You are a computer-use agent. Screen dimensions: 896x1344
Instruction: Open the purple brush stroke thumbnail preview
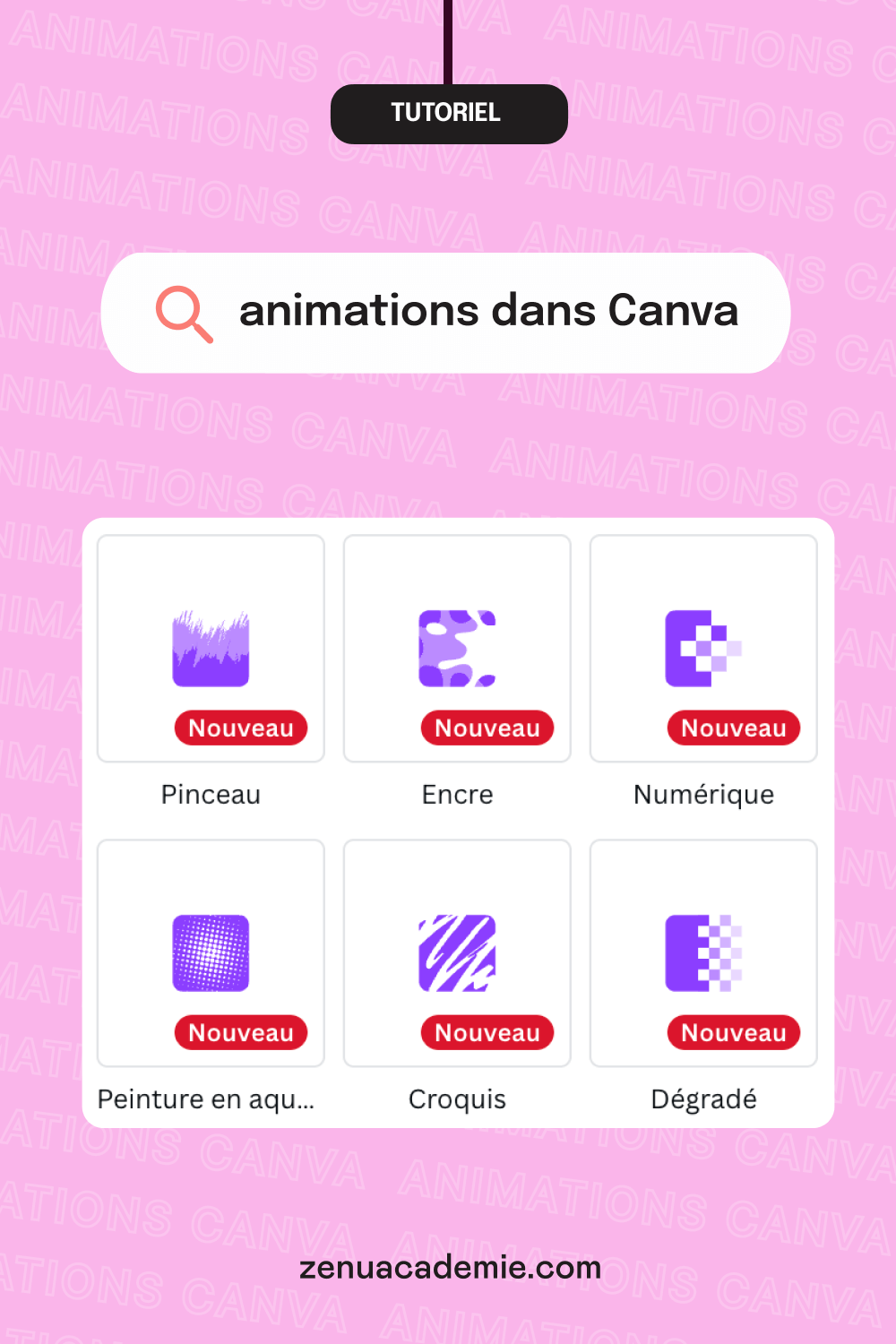coord(210,647)
